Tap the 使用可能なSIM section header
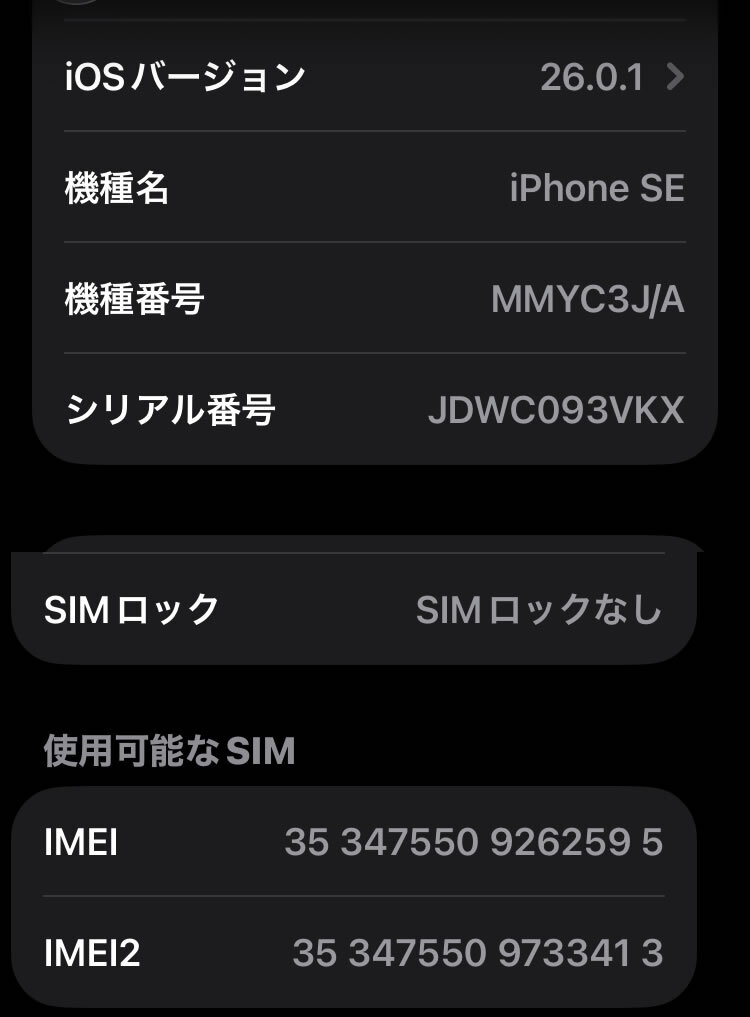This screenshot has width=750, height=1017. [168, 753]
